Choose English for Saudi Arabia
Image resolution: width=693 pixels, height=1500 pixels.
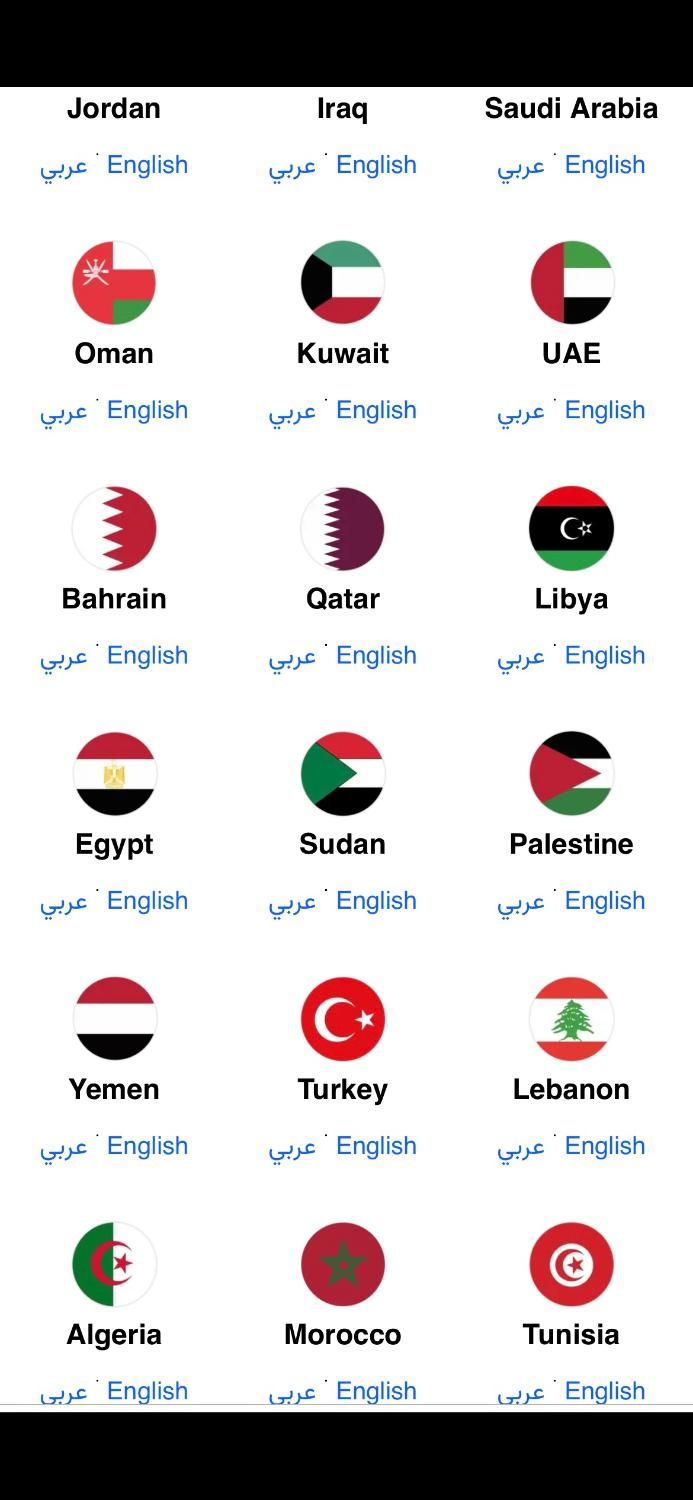604,165
